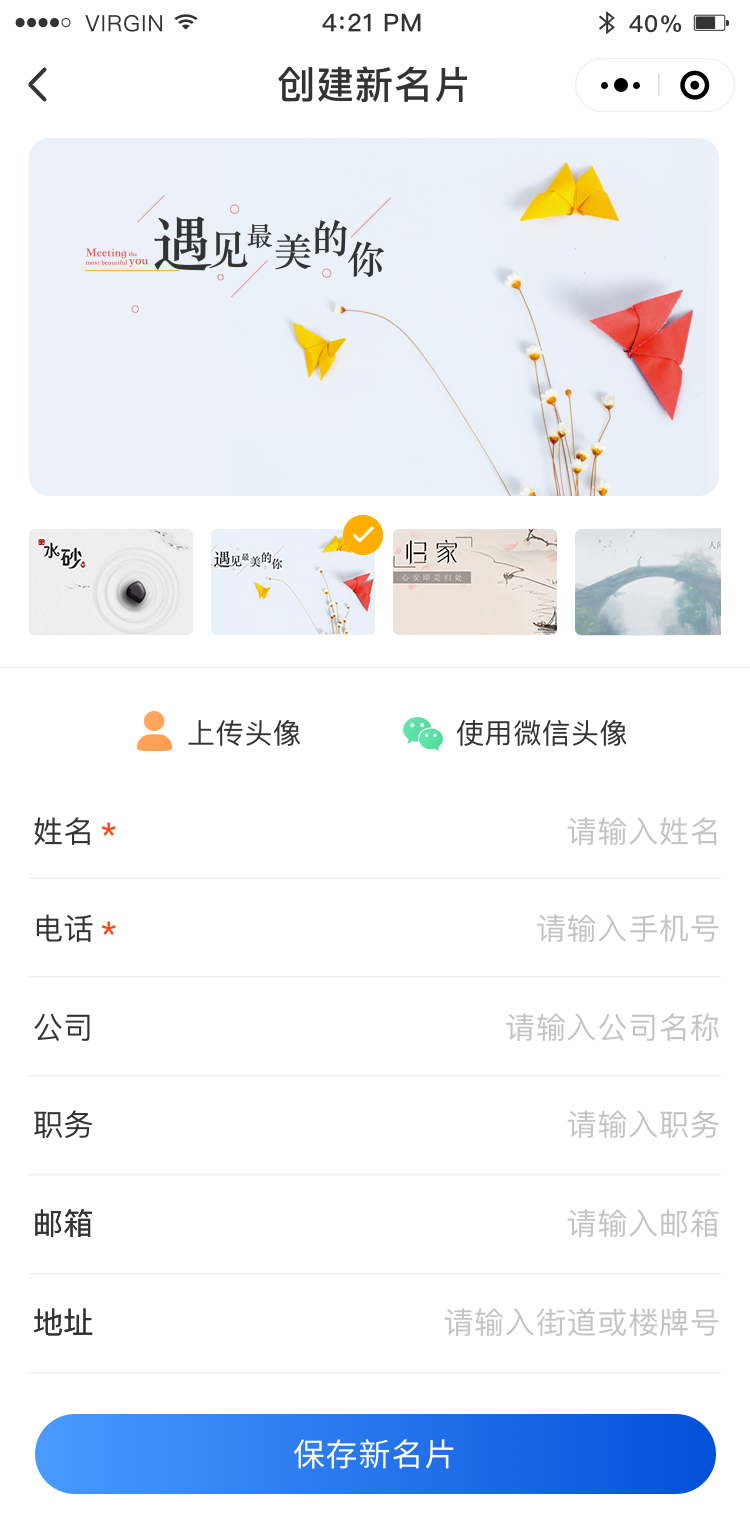Select the 职务 job title field
The image size is (750, 1532).
tap(374, 1125)
